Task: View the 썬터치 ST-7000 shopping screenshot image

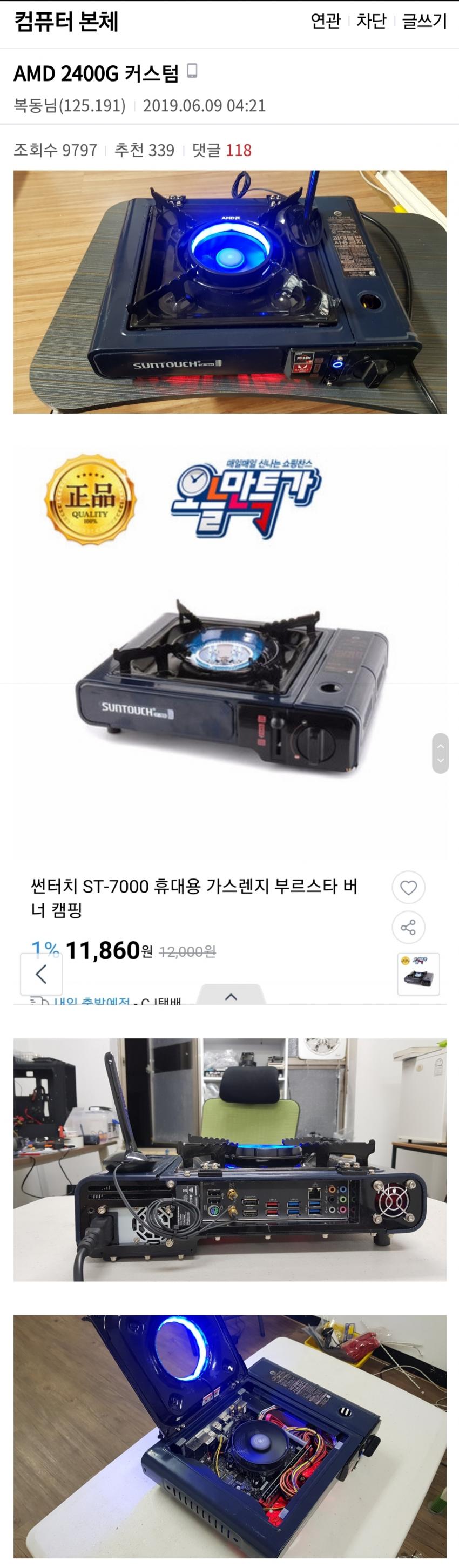Action: click(230, 725)
